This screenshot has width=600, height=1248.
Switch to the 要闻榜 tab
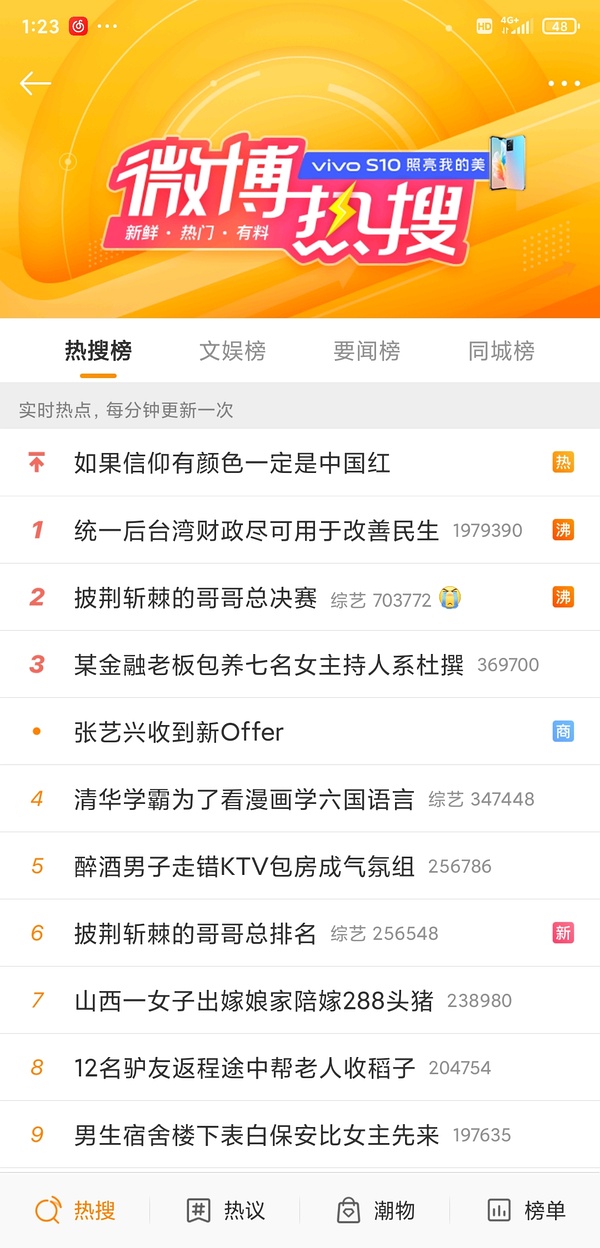[366, 351]
